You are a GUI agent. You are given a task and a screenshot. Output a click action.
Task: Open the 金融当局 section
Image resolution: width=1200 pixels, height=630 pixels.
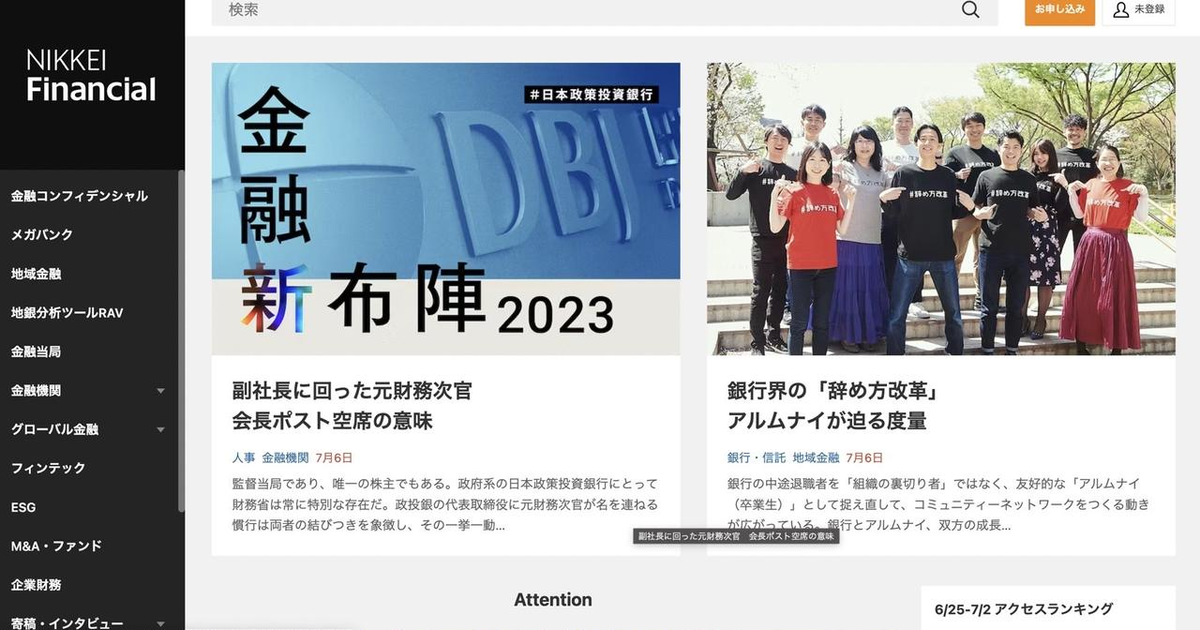click(x=36, y=352)
